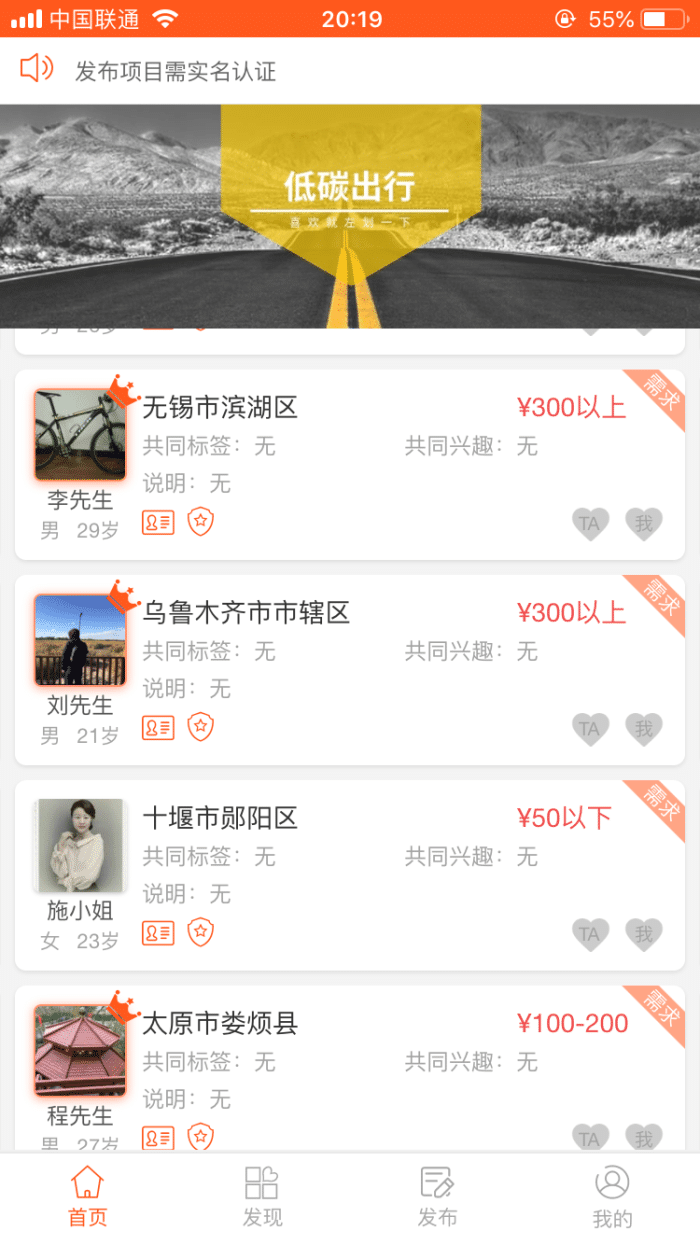The width and height of the screenshot is (700, 1245).
Task: Open the 发布项目需实名认证 announcement
Action: (176, 71)
